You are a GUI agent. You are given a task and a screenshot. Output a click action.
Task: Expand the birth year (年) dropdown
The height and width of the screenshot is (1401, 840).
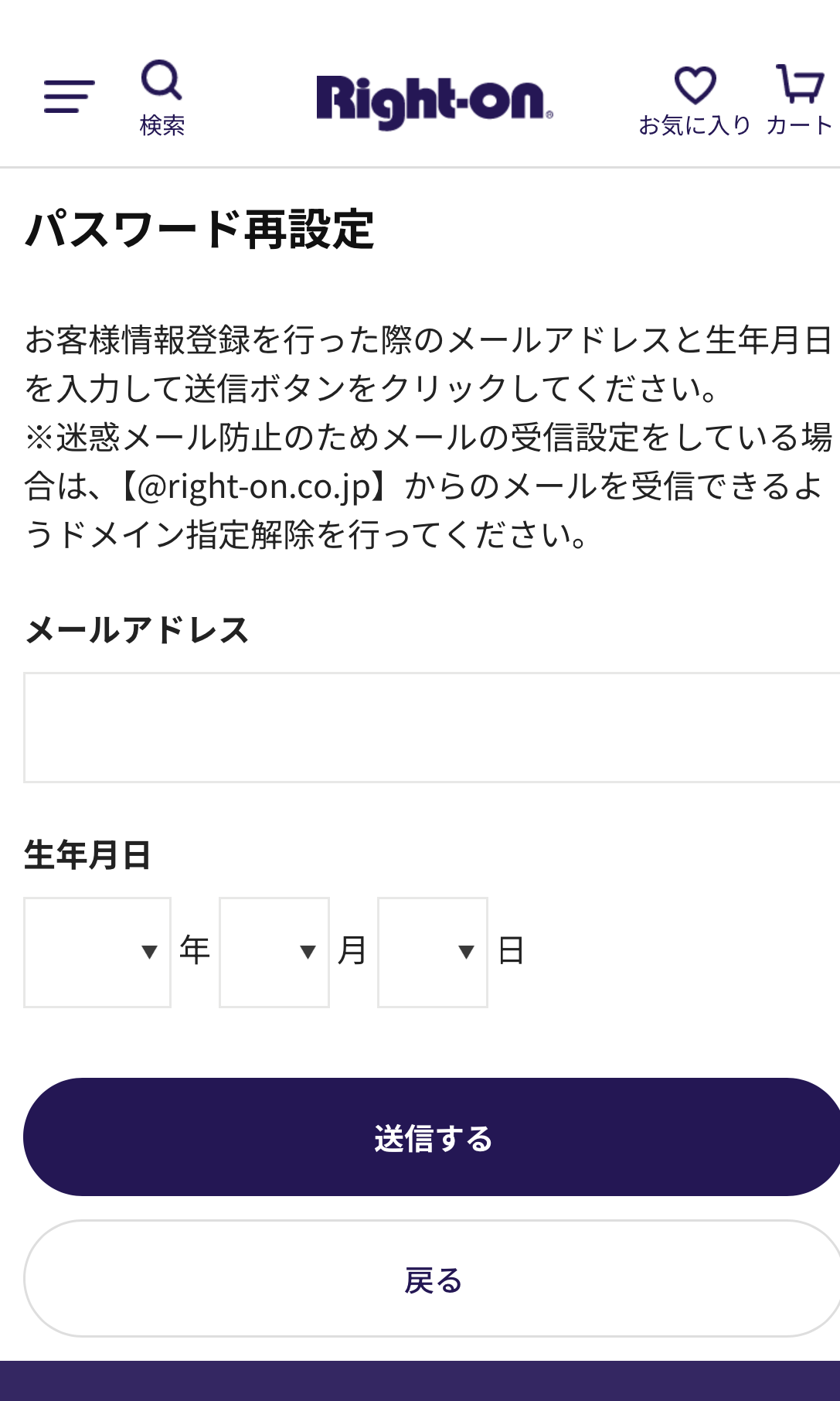tap(97, 953)
